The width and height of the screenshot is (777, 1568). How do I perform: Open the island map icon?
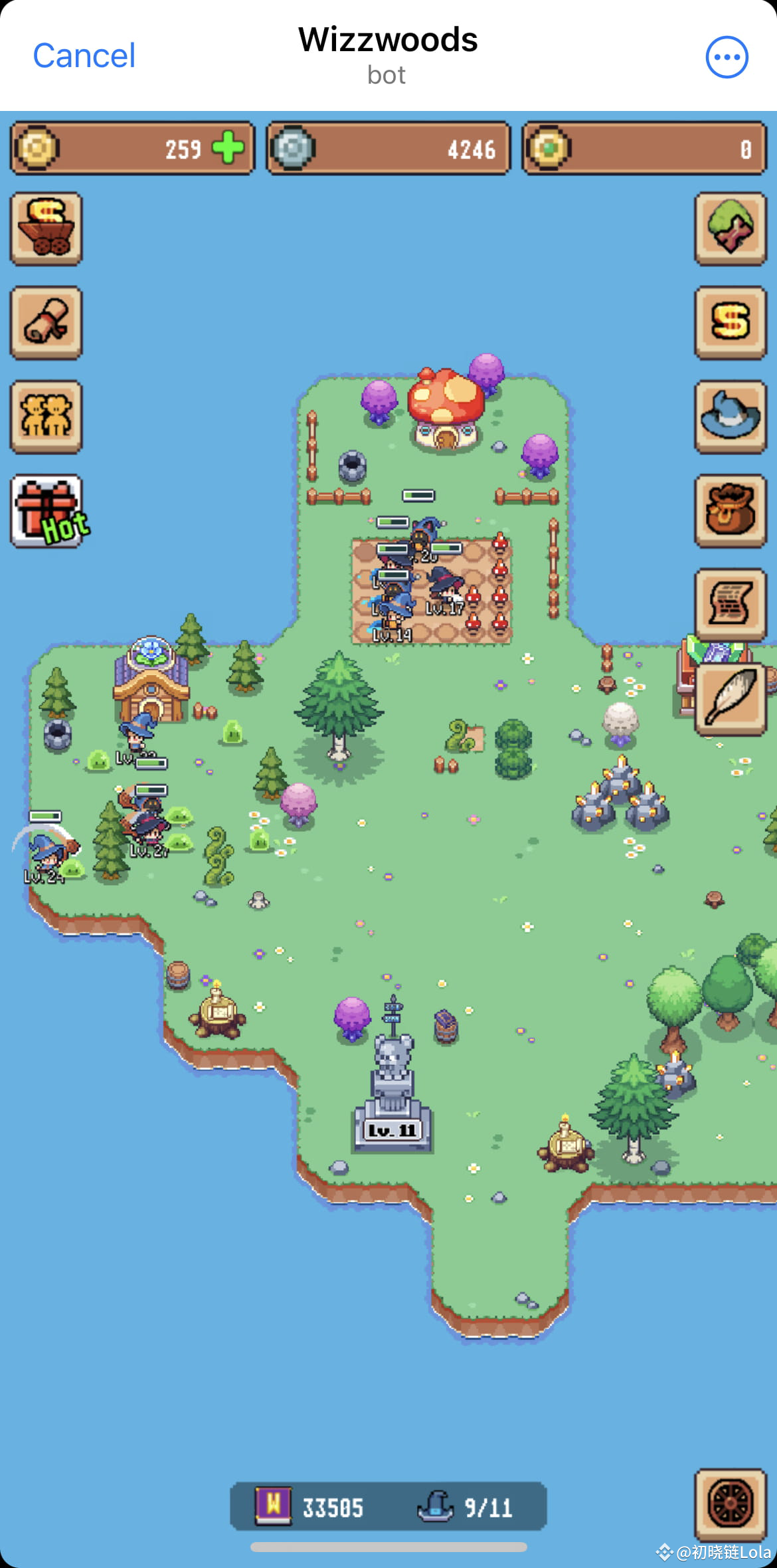tap(730, 229)
